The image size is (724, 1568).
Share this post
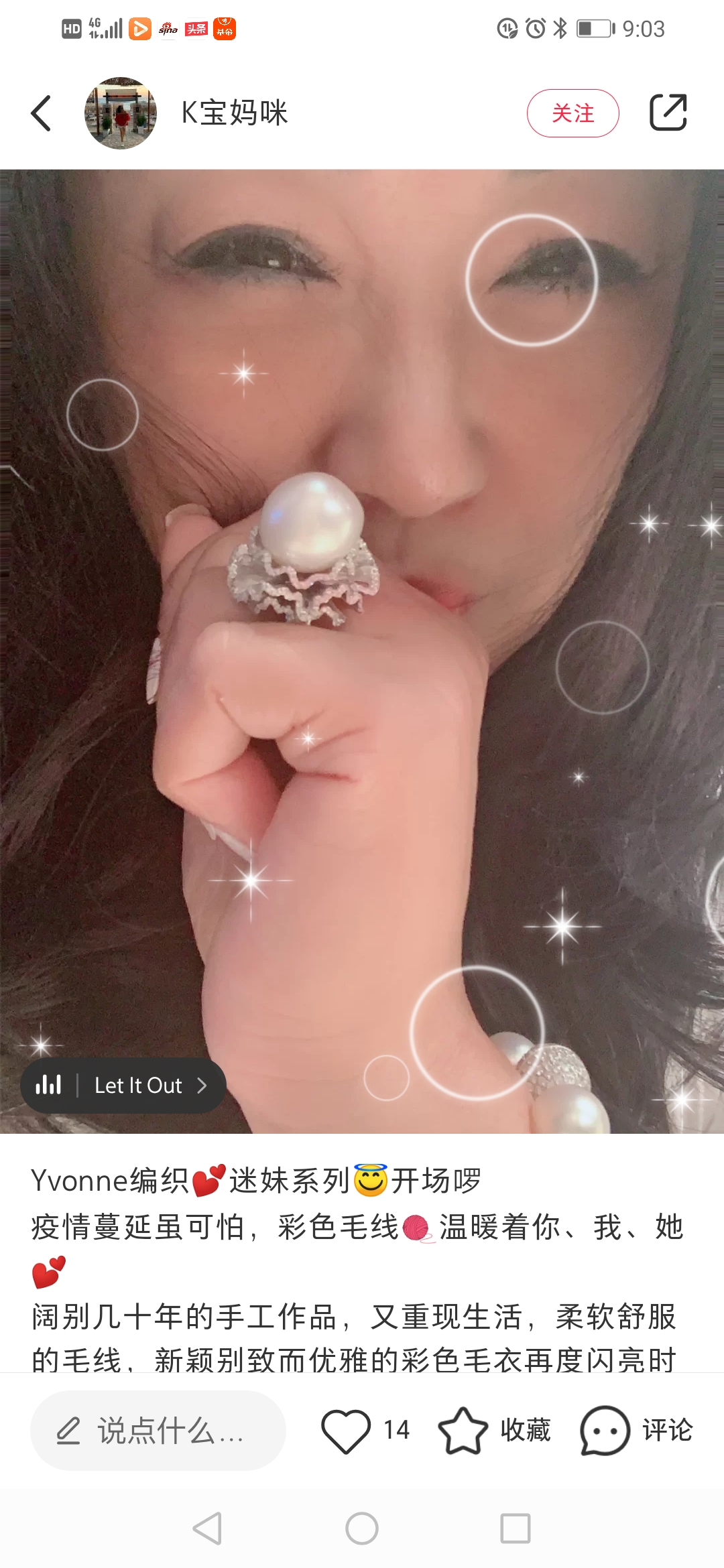pyautogui.click(x=668, y=113)
